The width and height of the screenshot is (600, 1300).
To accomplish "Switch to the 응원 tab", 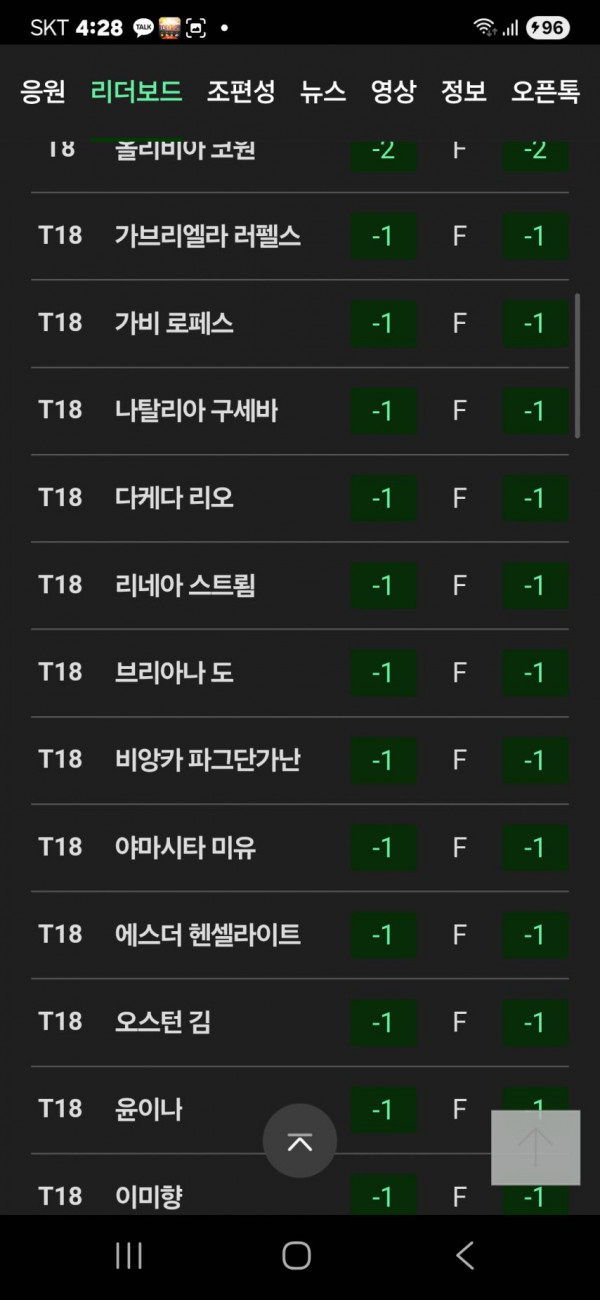I will [43, 92].
